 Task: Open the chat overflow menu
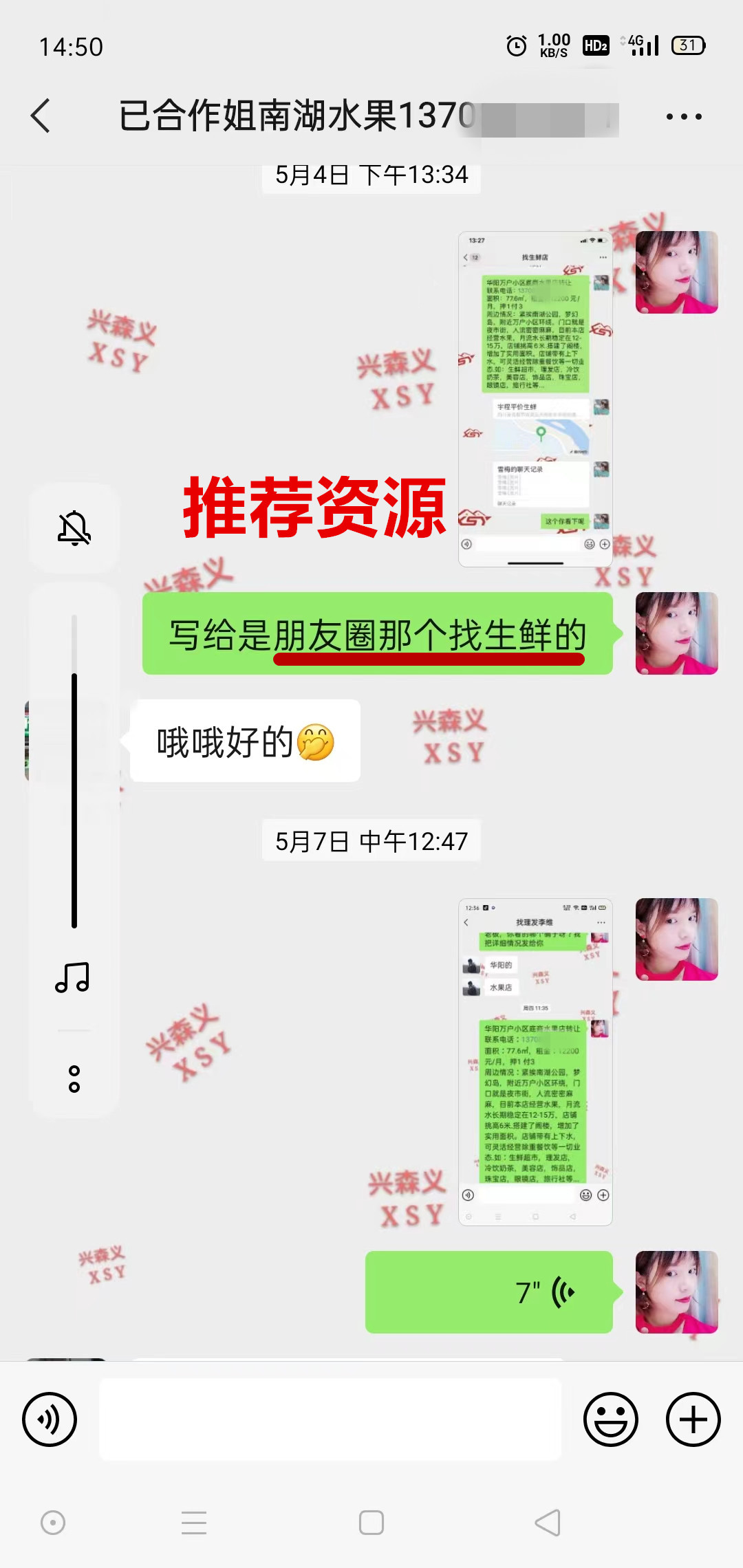tap(683, 117)
